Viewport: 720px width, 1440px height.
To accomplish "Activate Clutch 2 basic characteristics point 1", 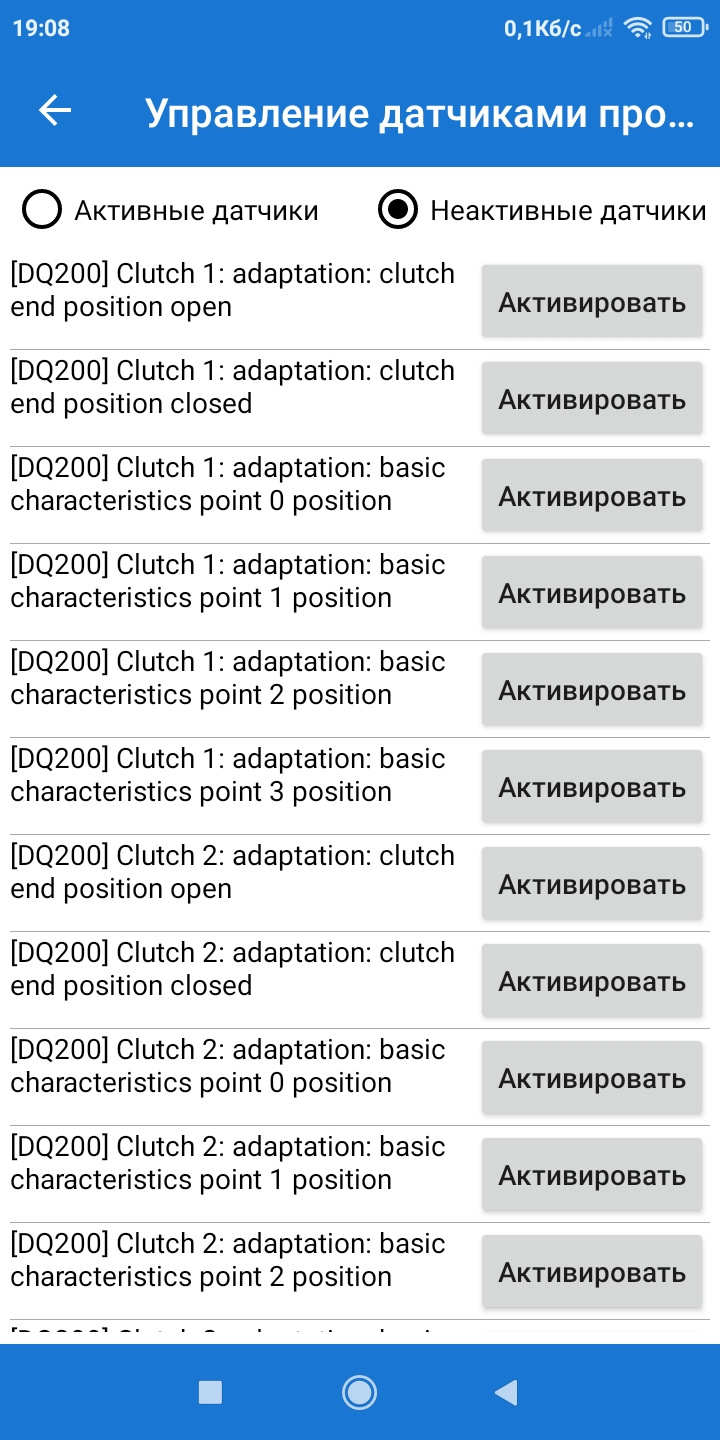I will tap(592, 1175).
